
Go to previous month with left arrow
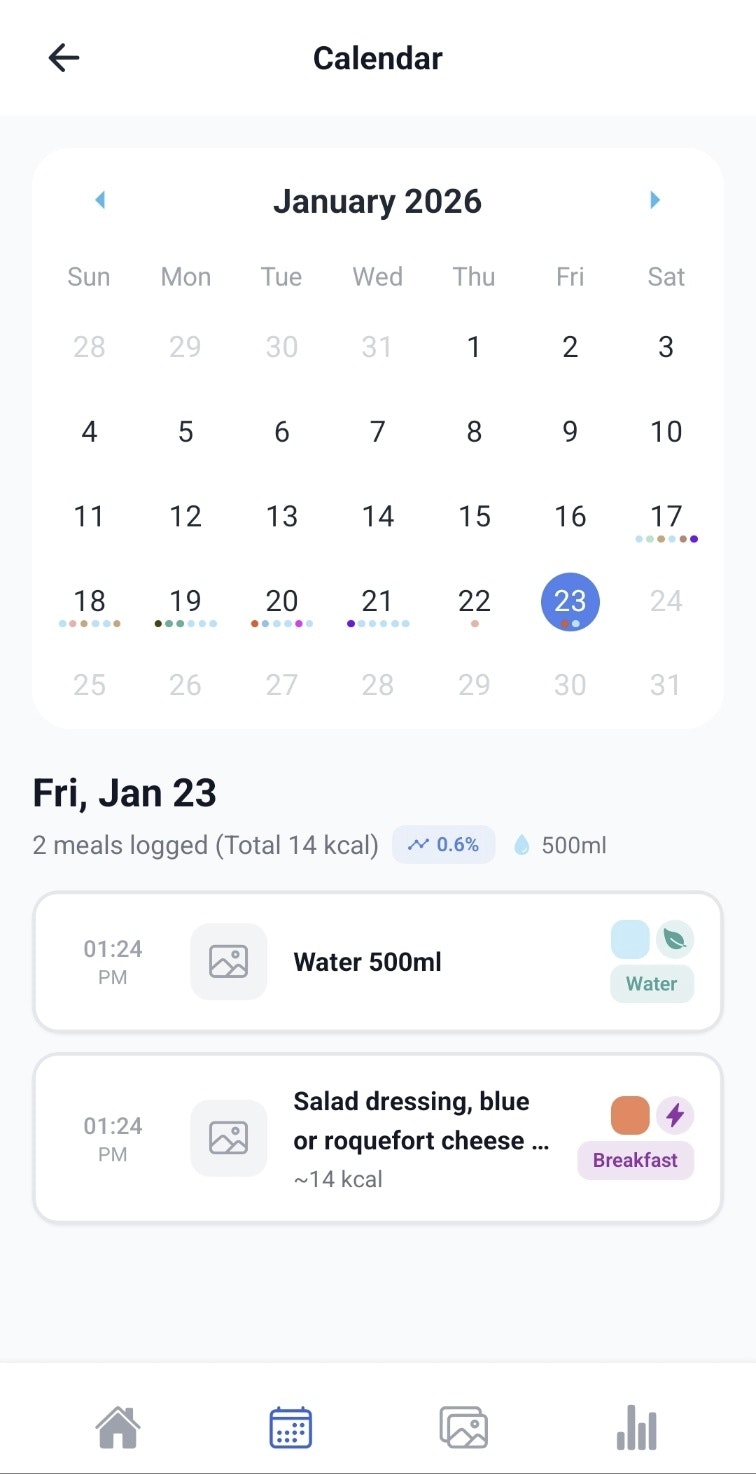[100, 200]
